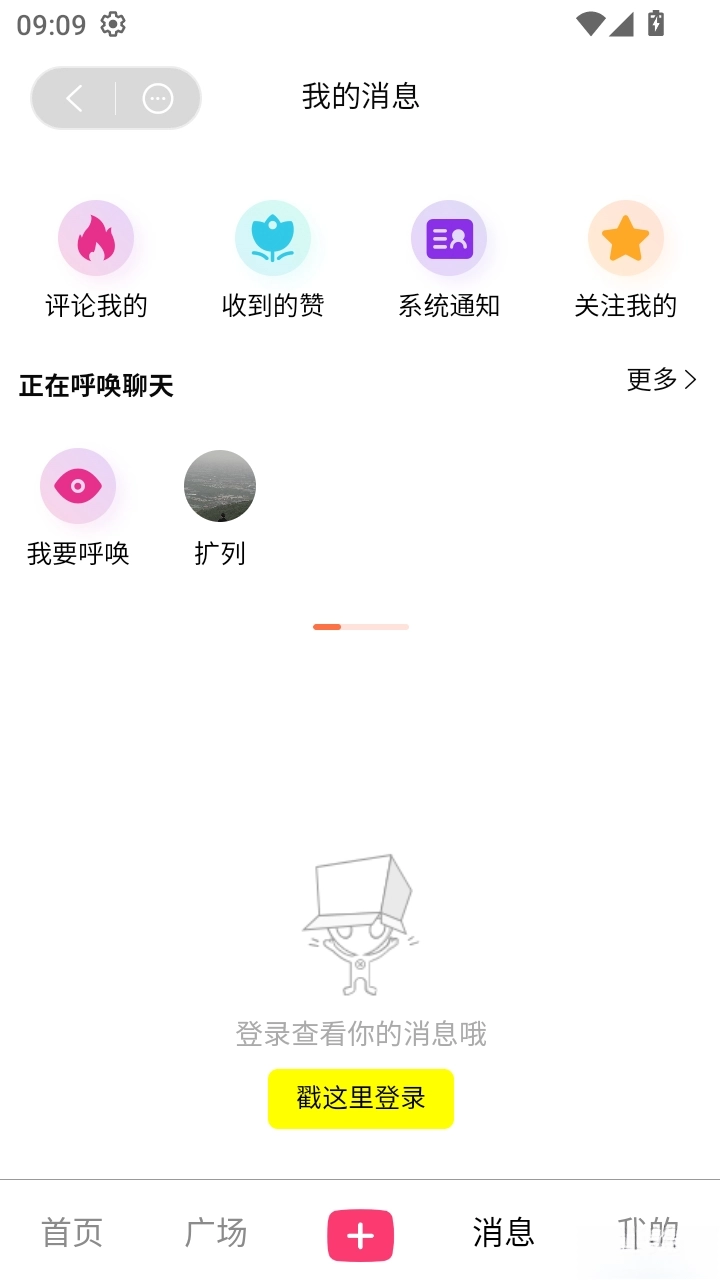This screenshot has height=1280, width=720.
Task: Open the 扩列 chat room avatar
Action: (219, 486)
